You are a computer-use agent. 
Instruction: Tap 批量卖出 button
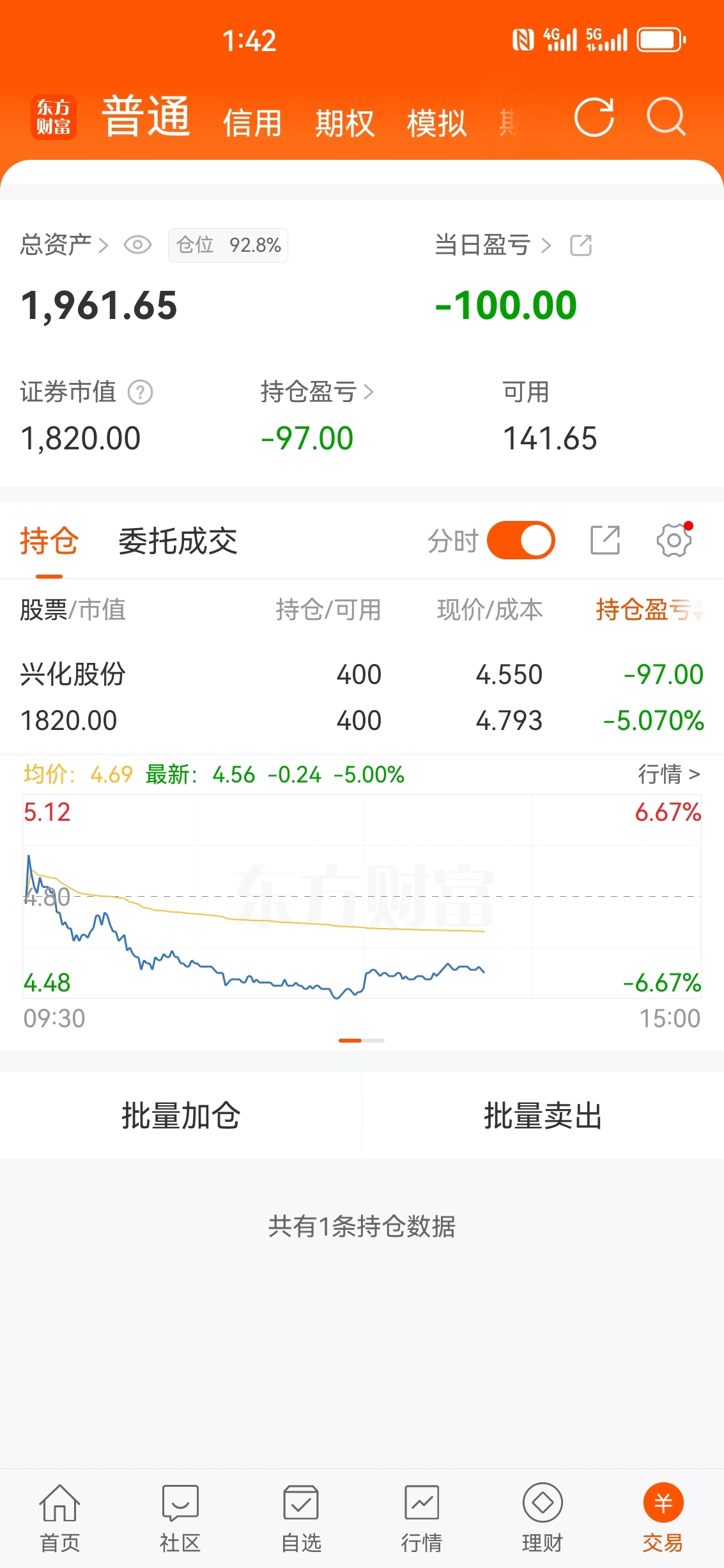(543, 1116)
